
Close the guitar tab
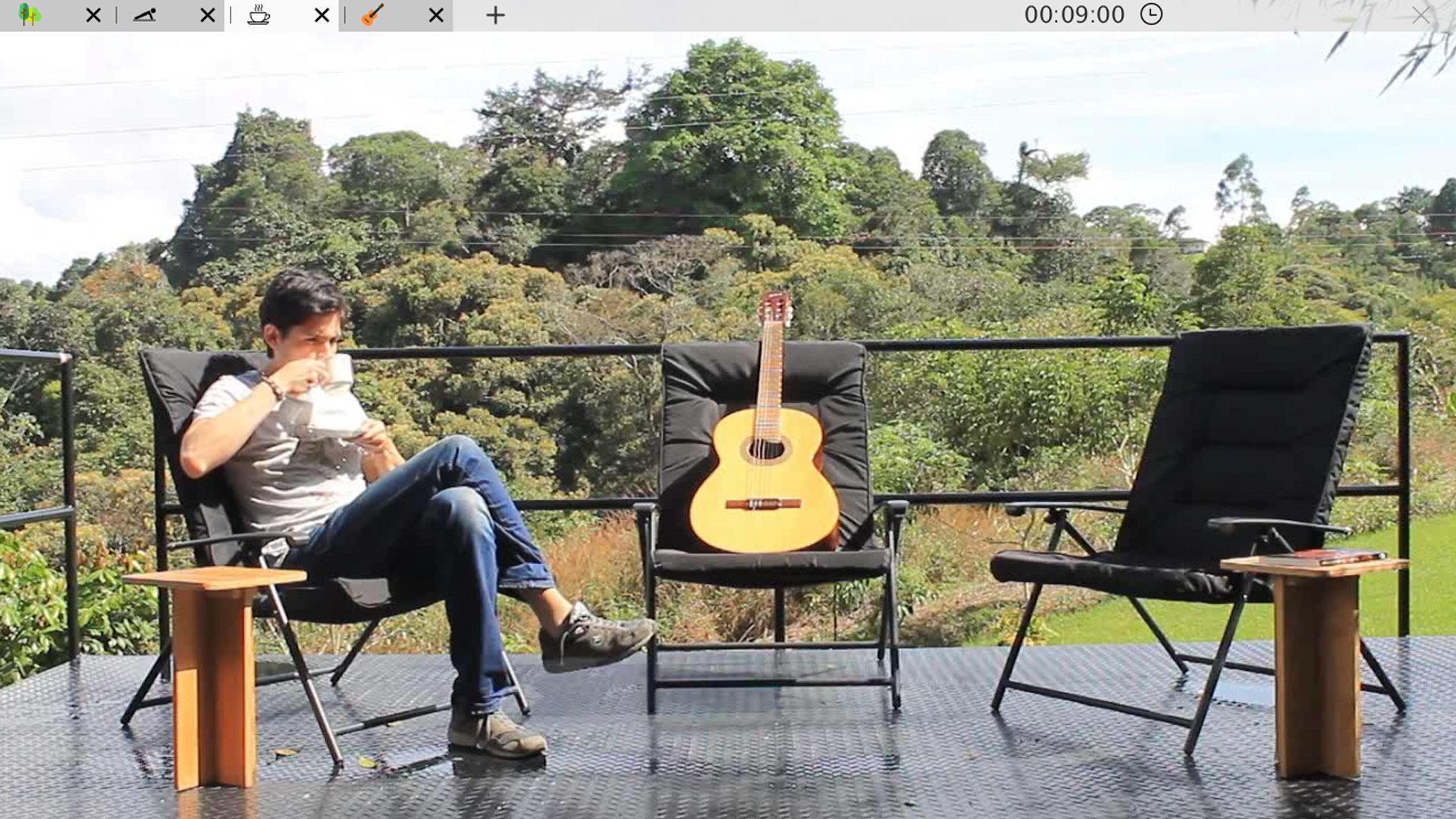point(436,15)
